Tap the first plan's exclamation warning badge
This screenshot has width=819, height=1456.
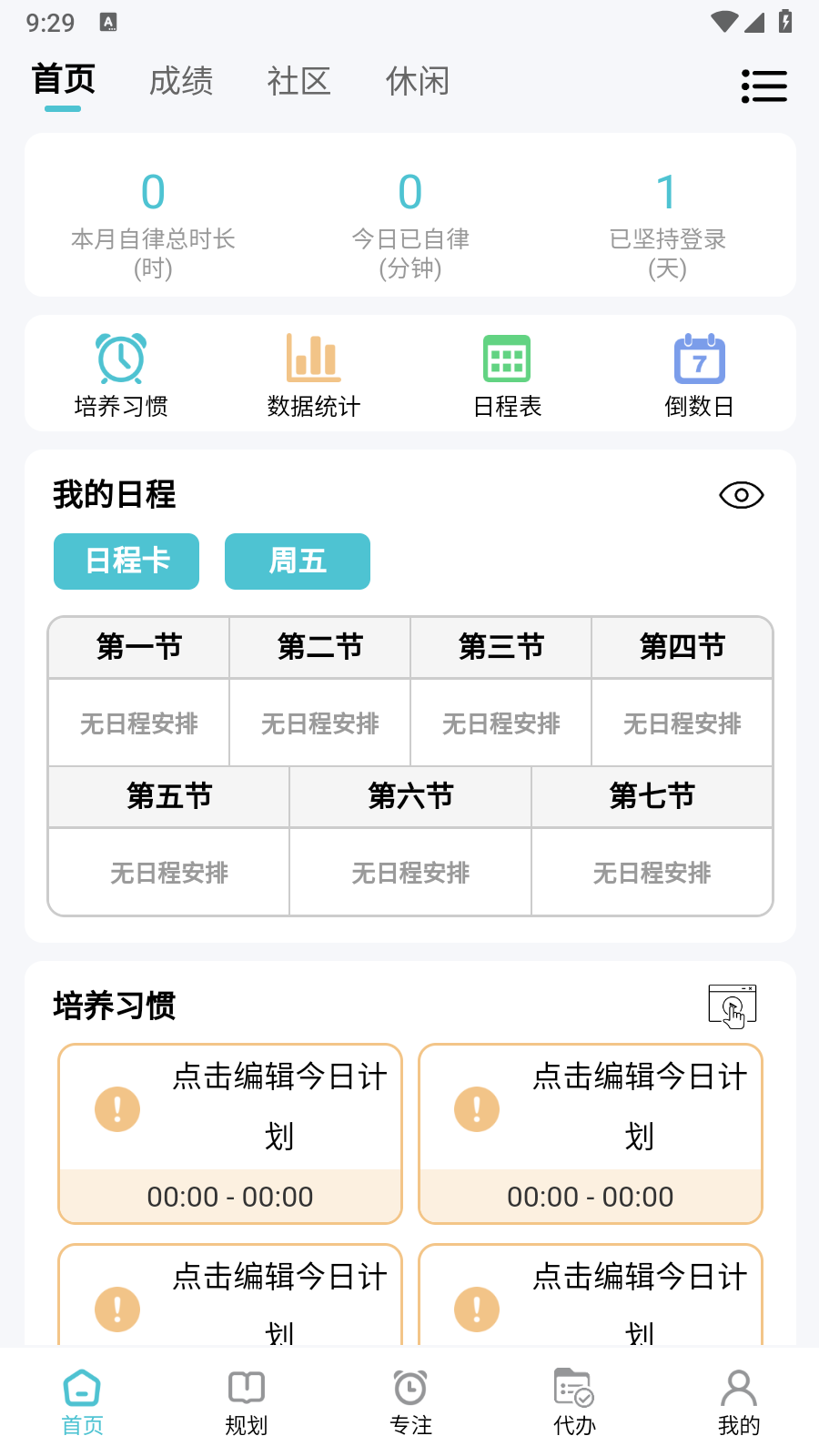tap(116, 1108)
